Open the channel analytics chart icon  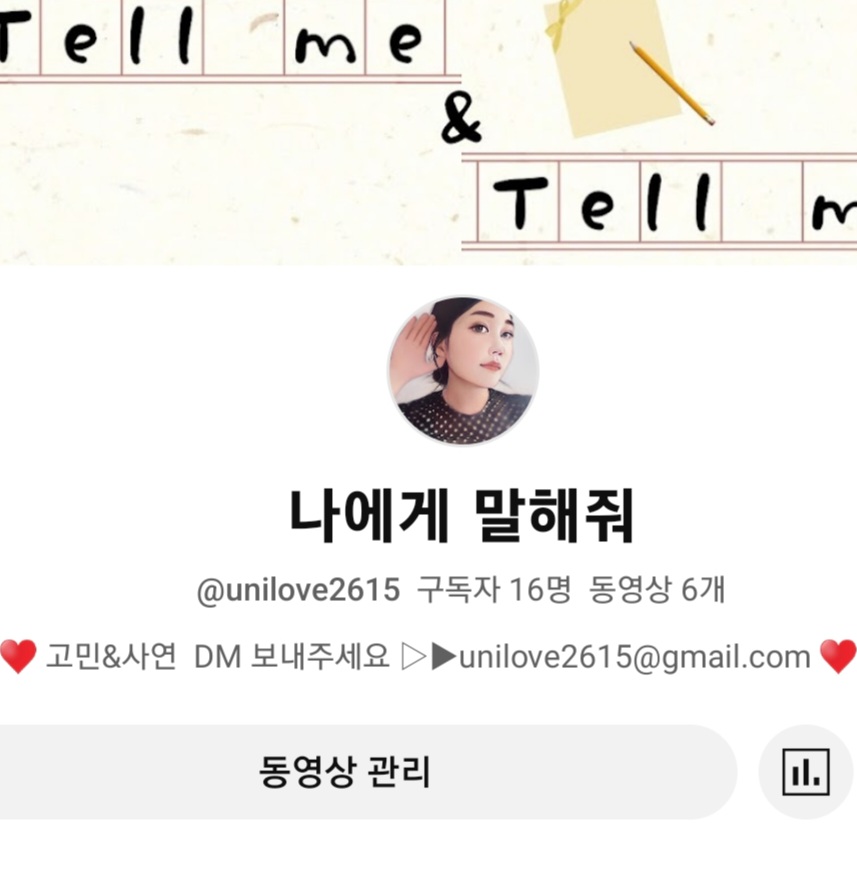tap(805, 772)
